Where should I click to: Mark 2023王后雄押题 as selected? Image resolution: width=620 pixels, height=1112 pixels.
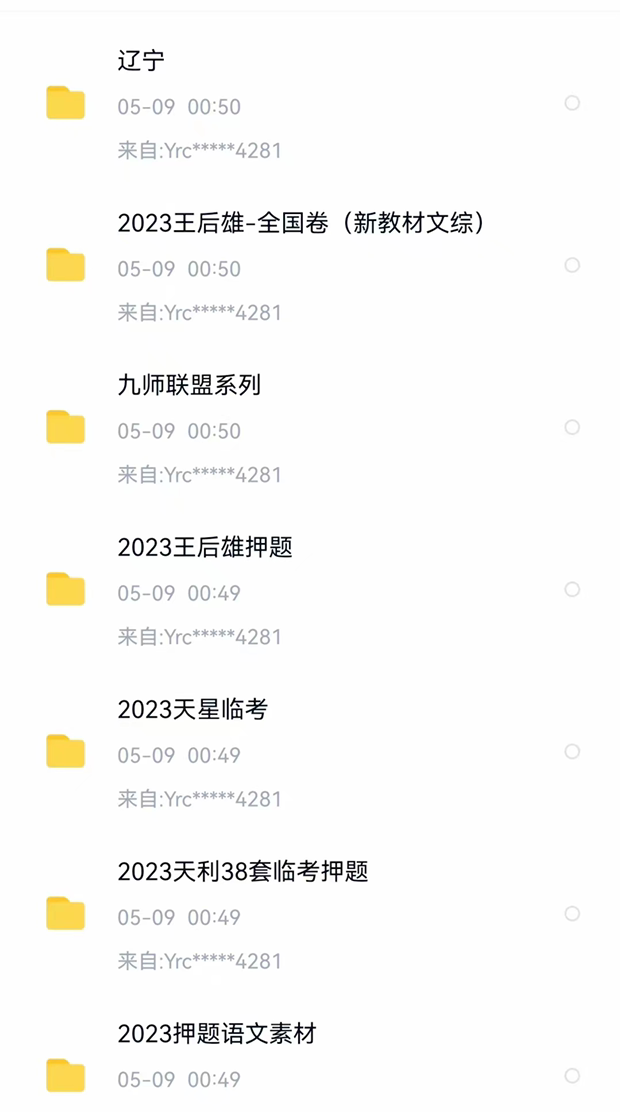572,589
